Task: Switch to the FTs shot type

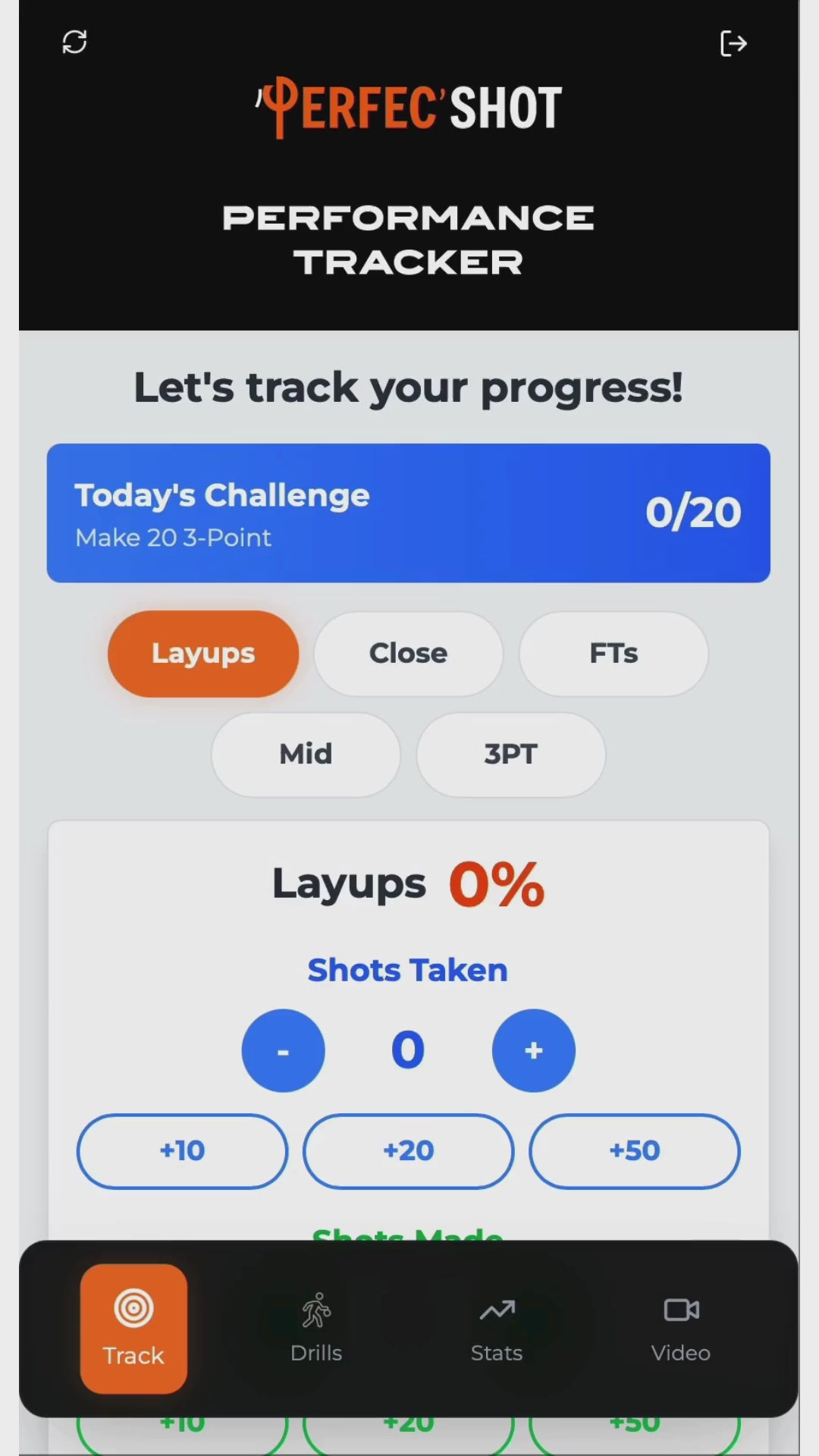Action: pyautogui.click(x=613, y=654)
